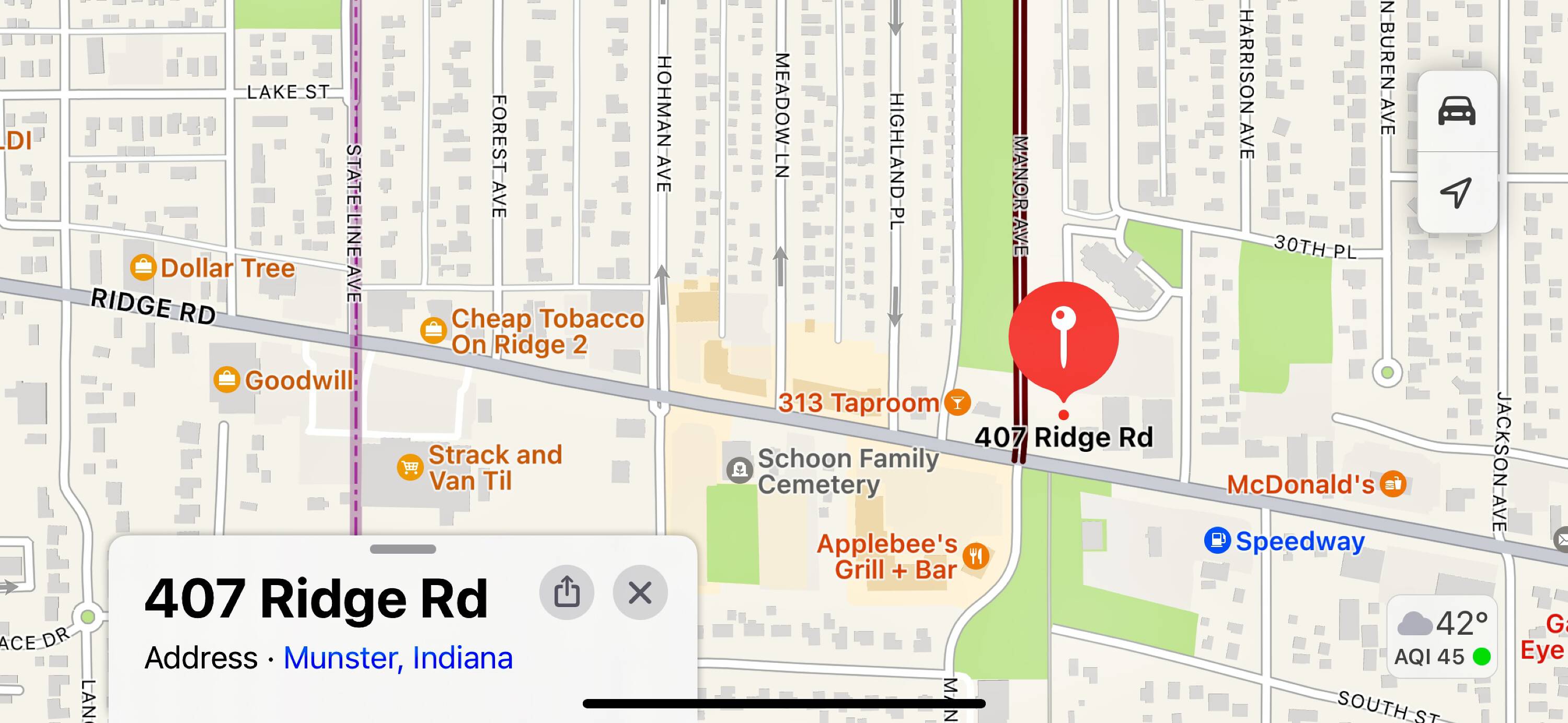Select the Goodwill place marker
This screenshot has width=1568, height=723.
pyautogui.click(x=226, y=380)
